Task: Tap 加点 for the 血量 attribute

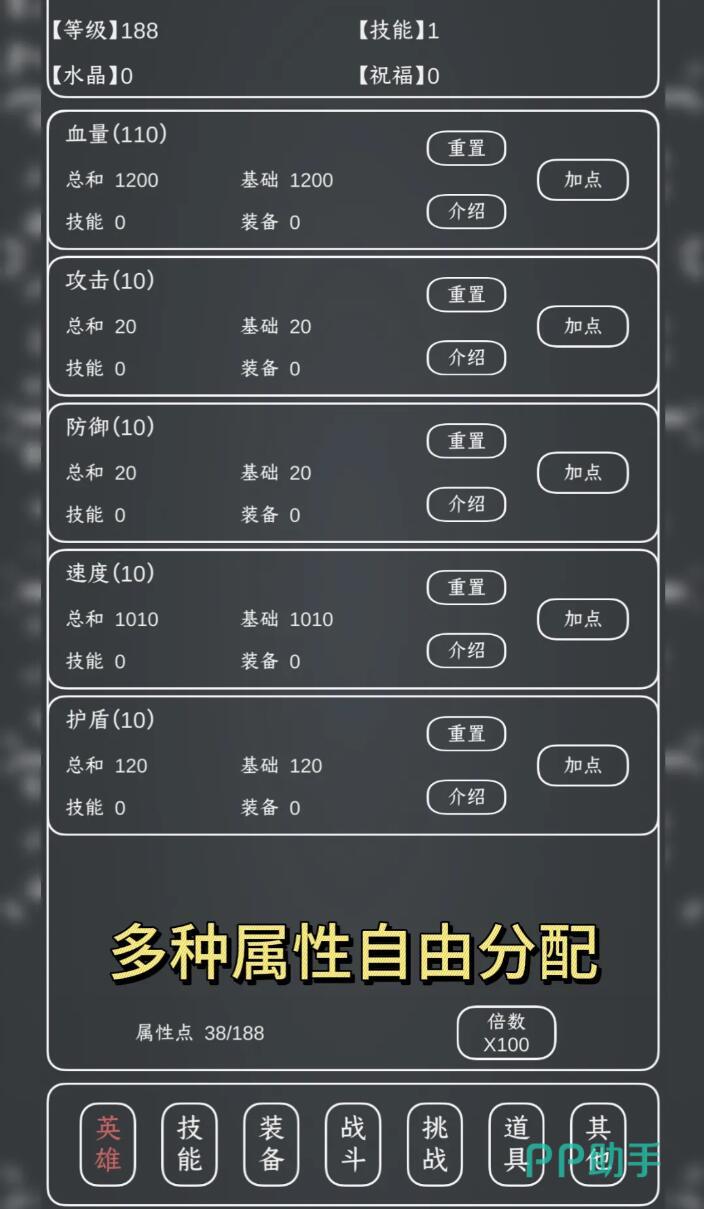Action: coord(582,180)
